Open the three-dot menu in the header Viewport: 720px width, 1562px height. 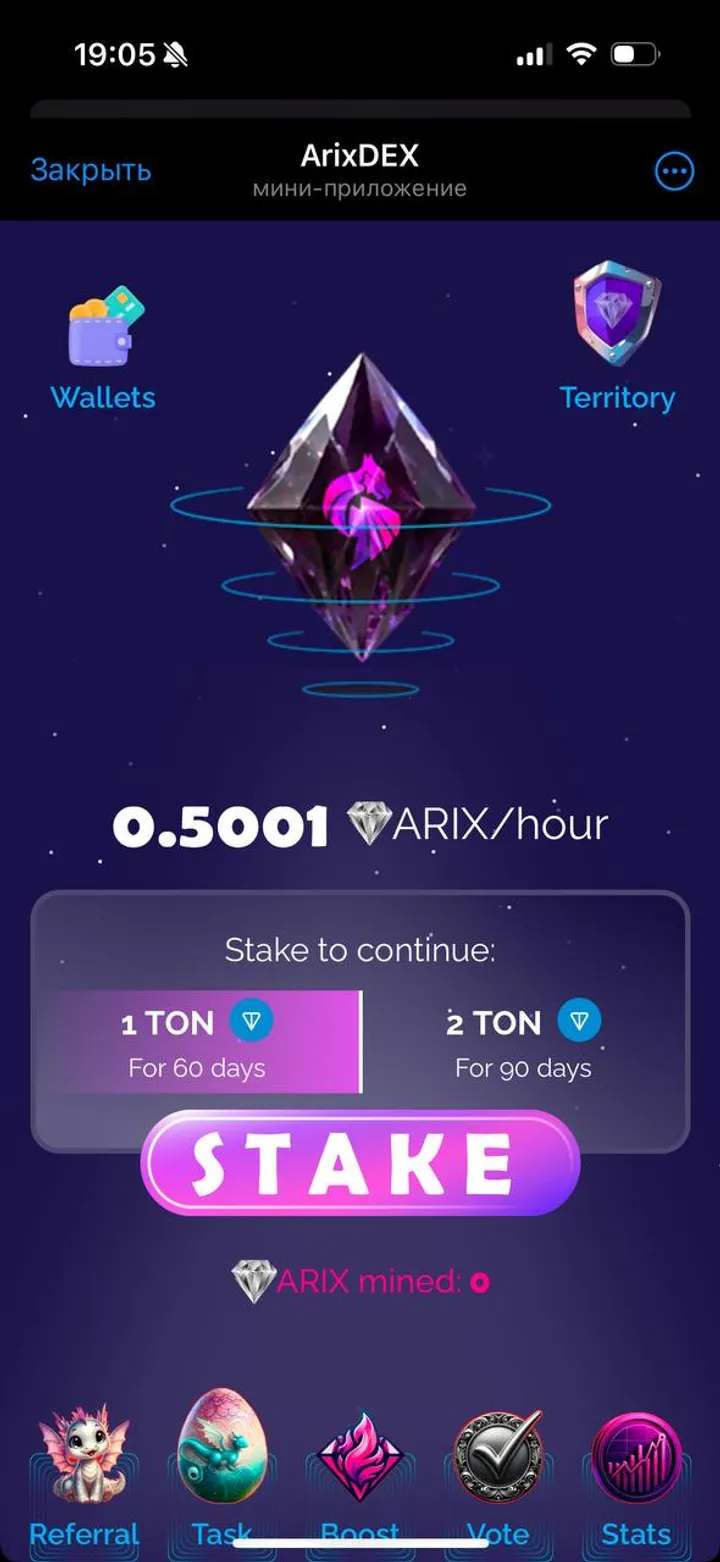pyautogui.click(x=675, y=170)
